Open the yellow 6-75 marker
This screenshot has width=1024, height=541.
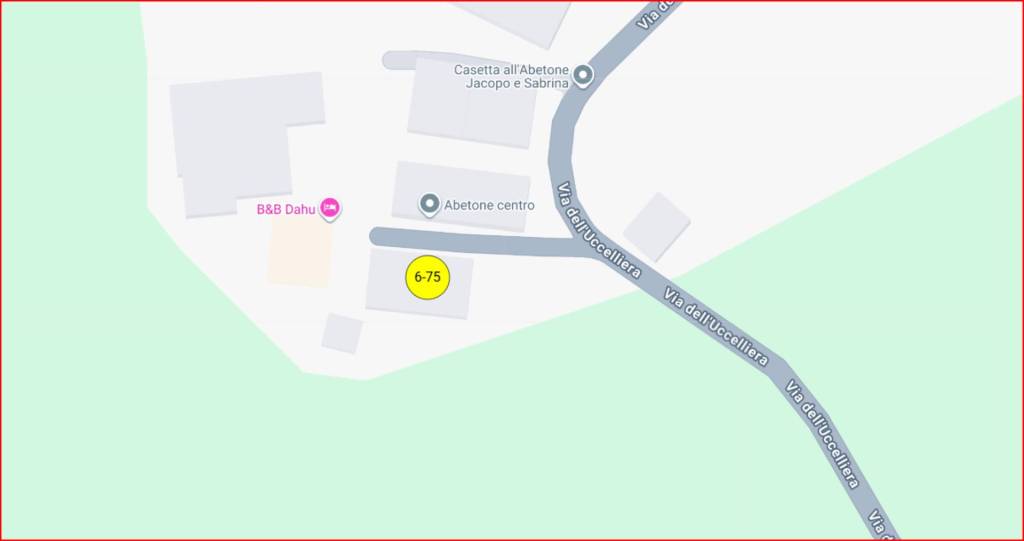428,277
